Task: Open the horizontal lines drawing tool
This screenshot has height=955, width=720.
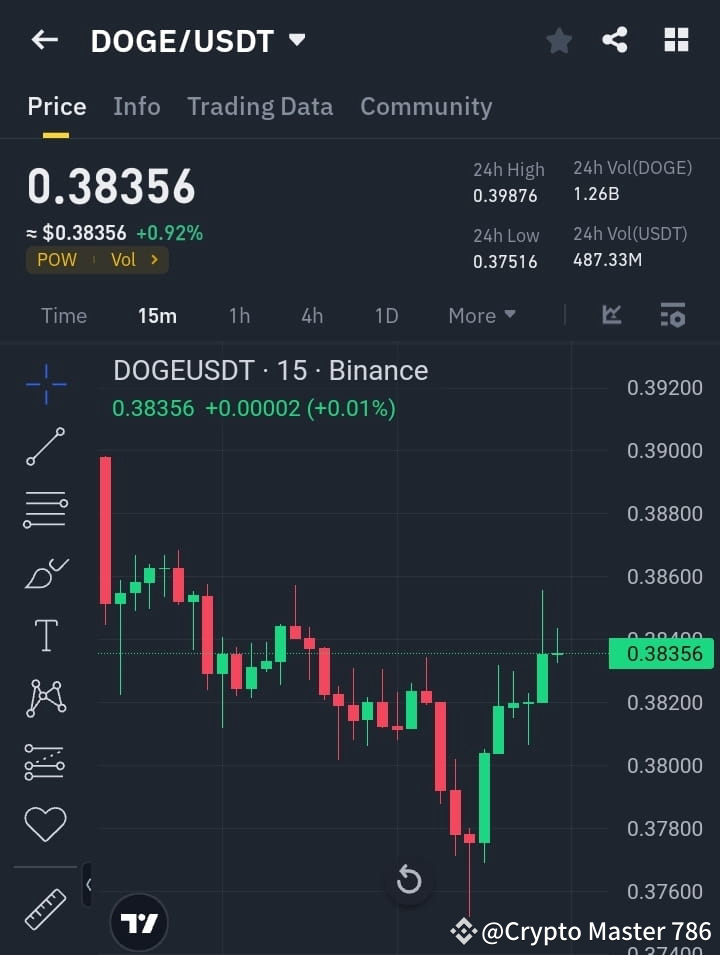Action: [44, 509]
